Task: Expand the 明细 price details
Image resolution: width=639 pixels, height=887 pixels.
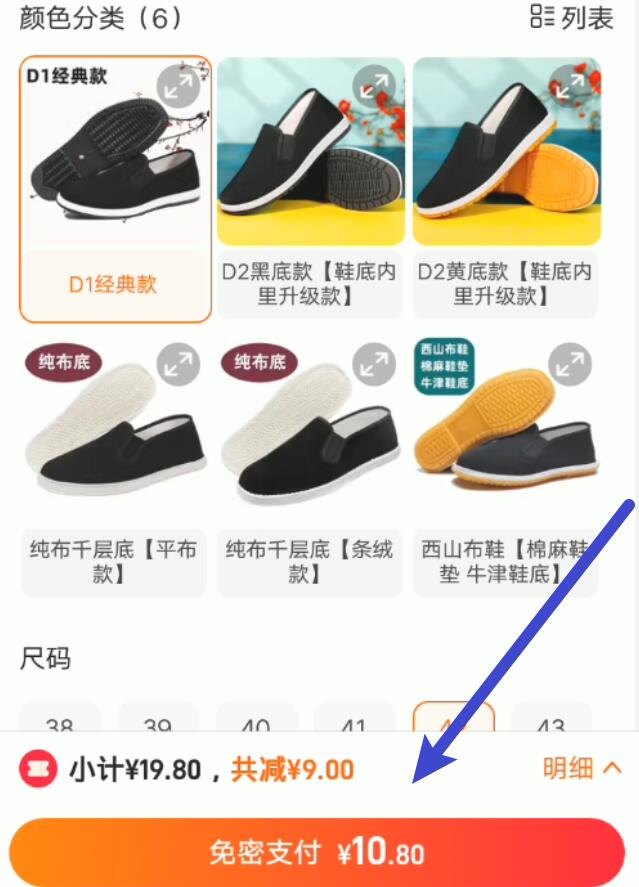Action: 582,768
